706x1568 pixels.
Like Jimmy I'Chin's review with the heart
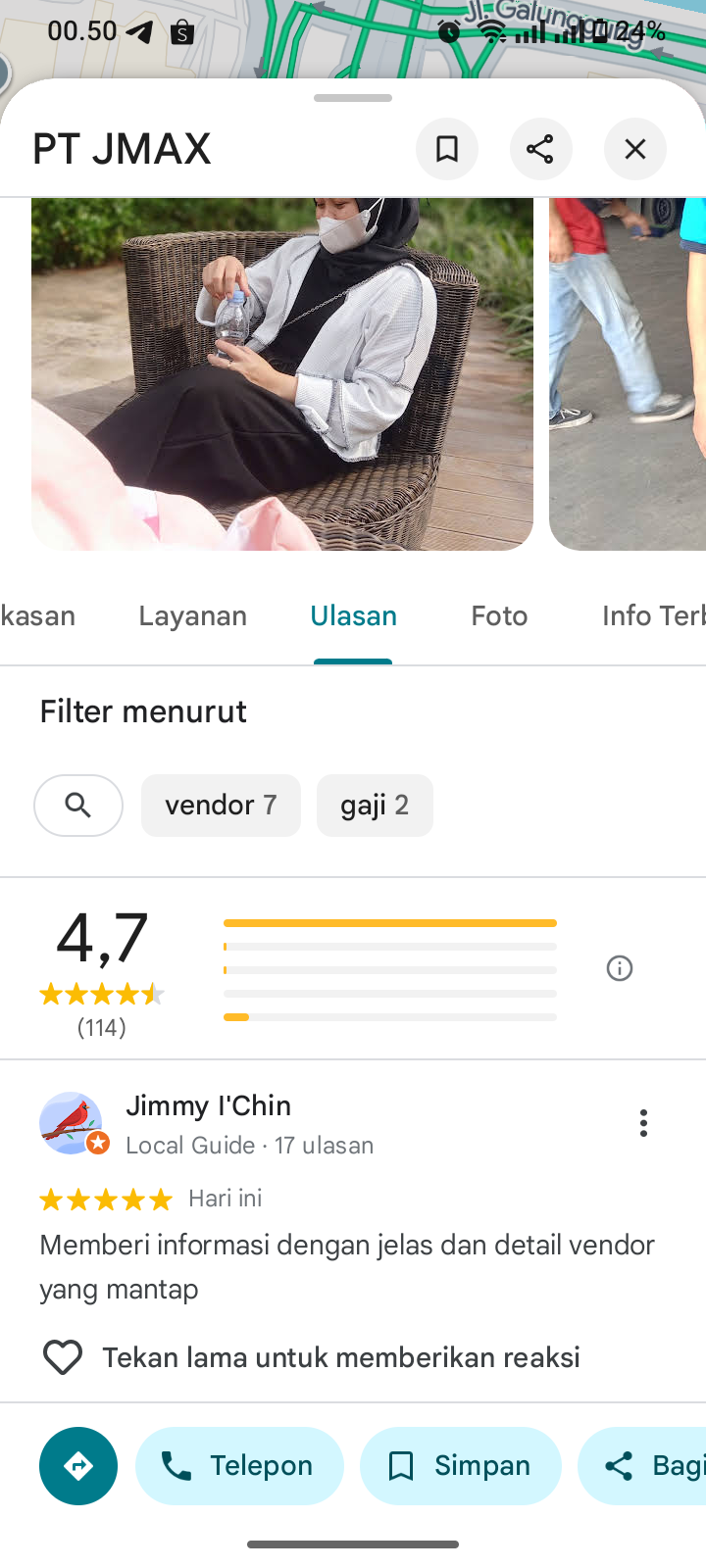point(63,1357)
